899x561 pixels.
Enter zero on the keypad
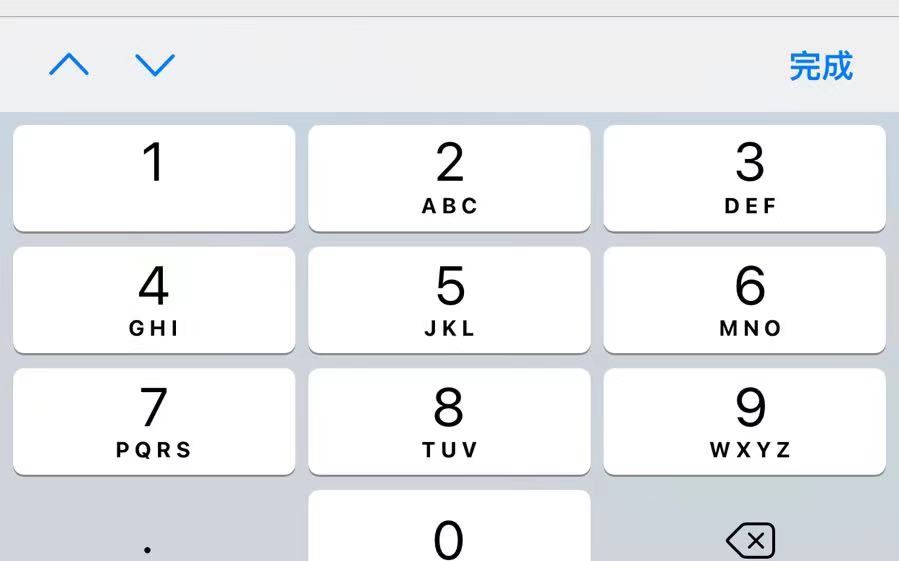coord(449,530)
